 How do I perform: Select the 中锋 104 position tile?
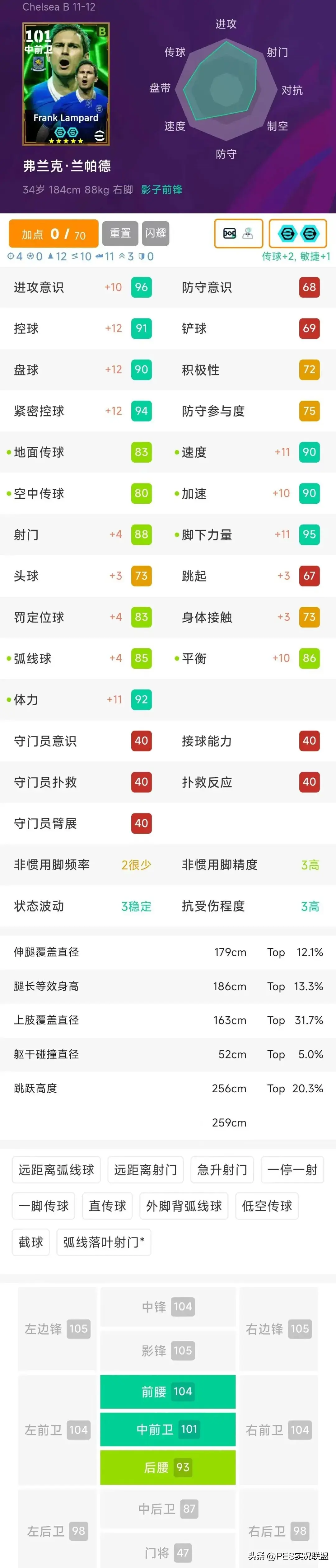[167, 1306]
